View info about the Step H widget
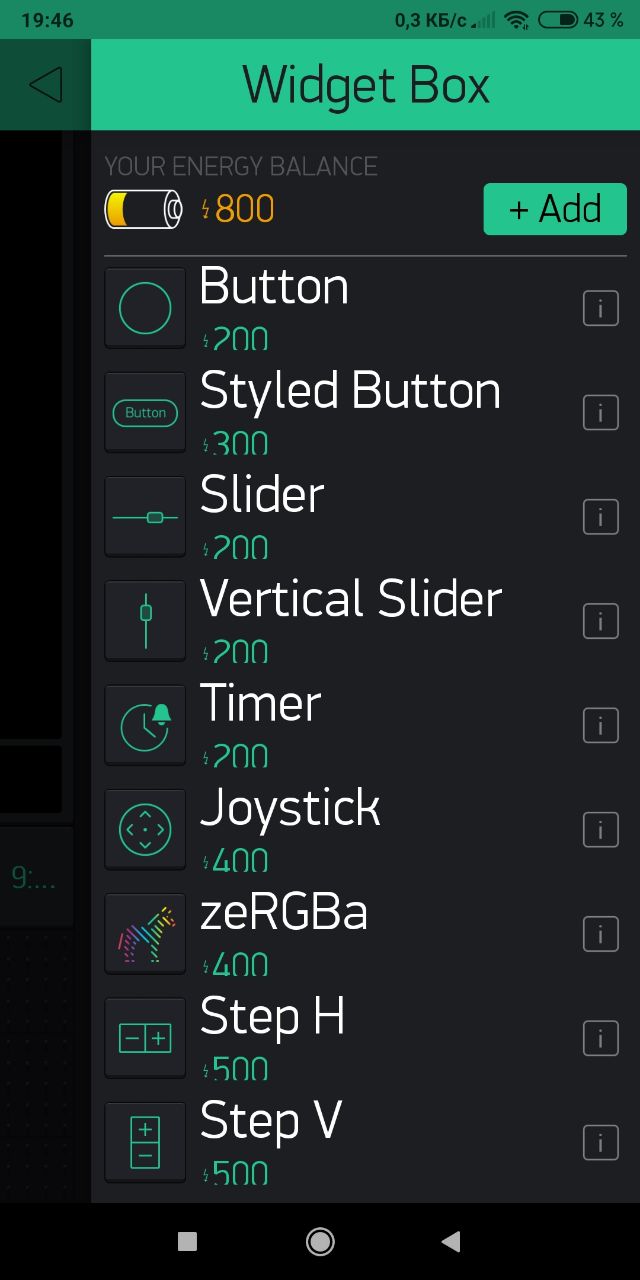This screenshot has width=640, height=1280. pos(600,1038)
